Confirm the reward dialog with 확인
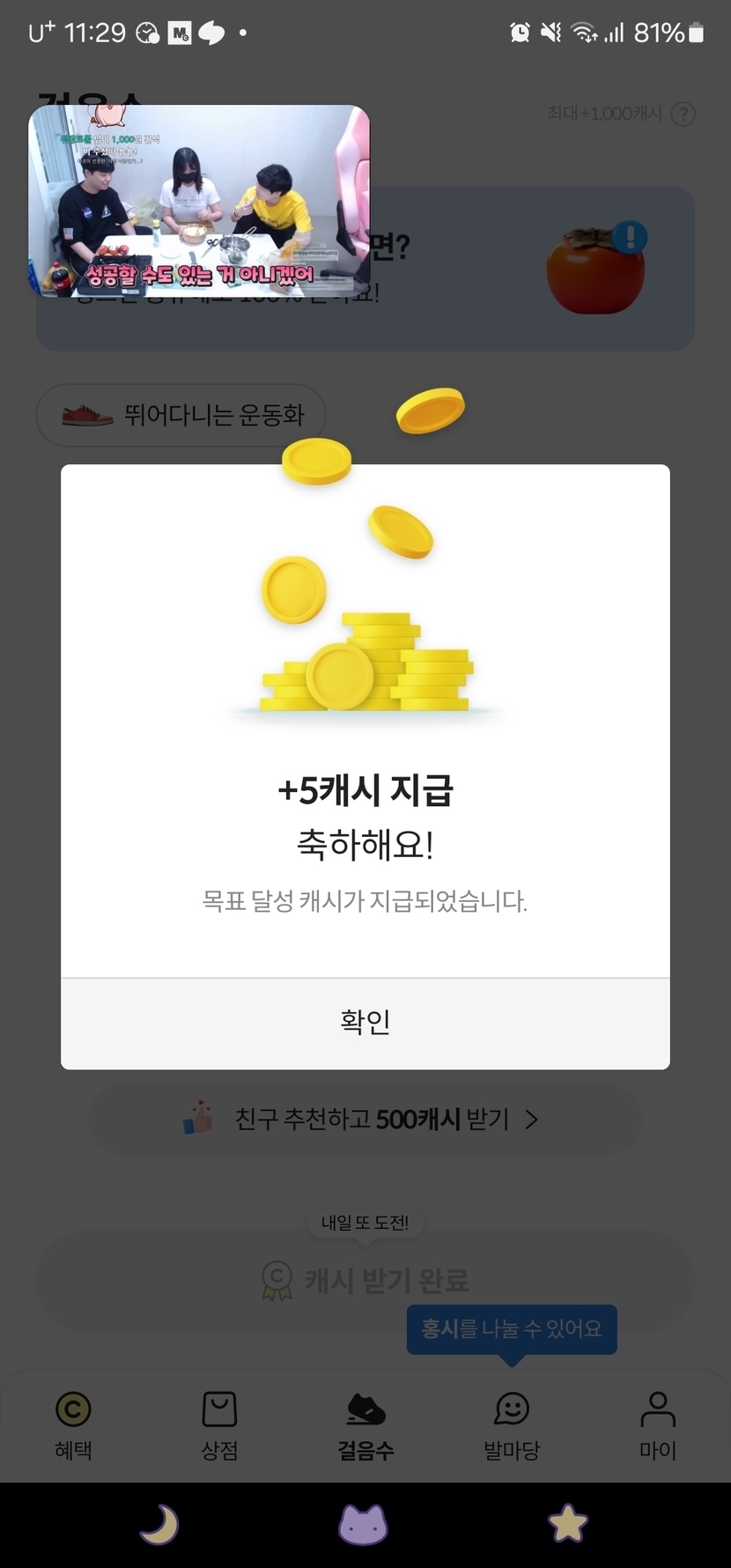This screenshot has width=731, height=1568. click(x=365, y=1022)
